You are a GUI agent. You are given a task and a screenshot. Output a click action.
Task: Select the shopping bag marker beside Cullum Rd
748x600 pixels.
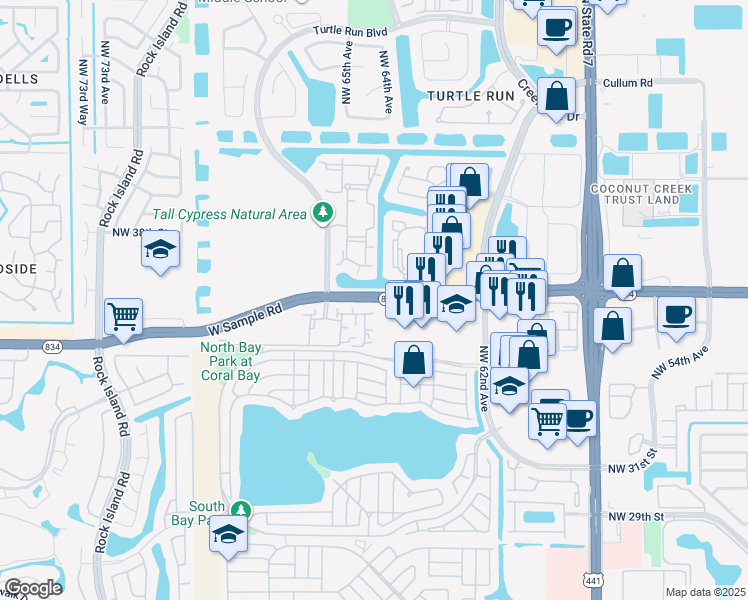(x=558, y=97)
